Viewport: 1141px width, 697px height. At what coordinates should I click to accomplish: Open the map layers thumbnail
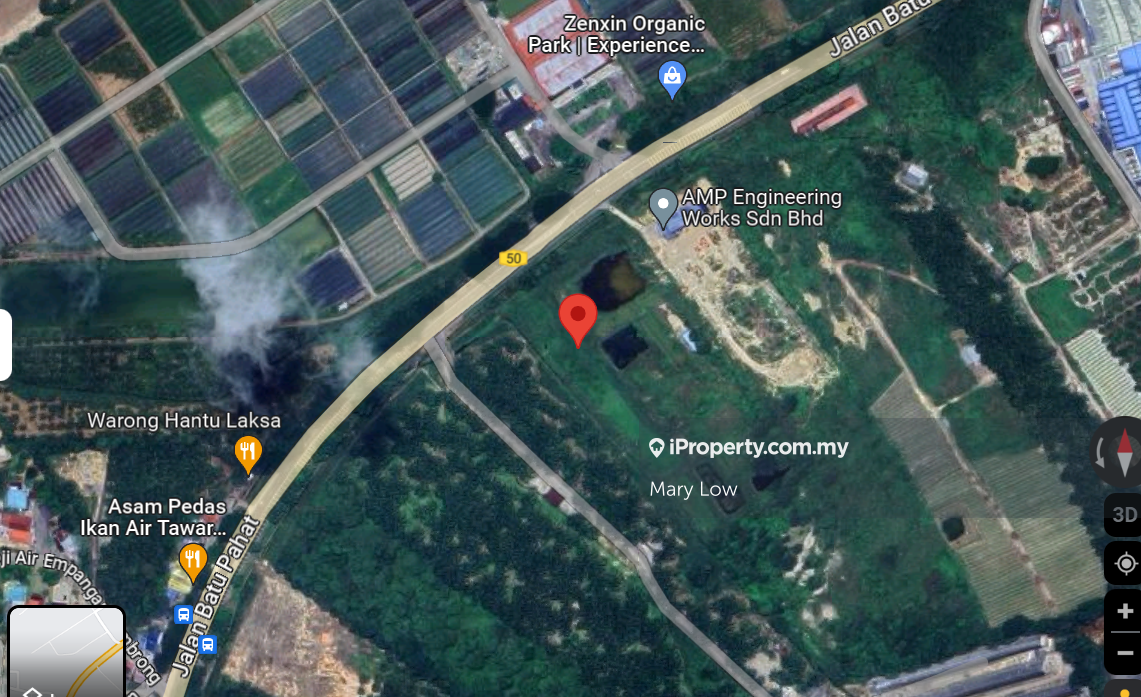[66, 651]
